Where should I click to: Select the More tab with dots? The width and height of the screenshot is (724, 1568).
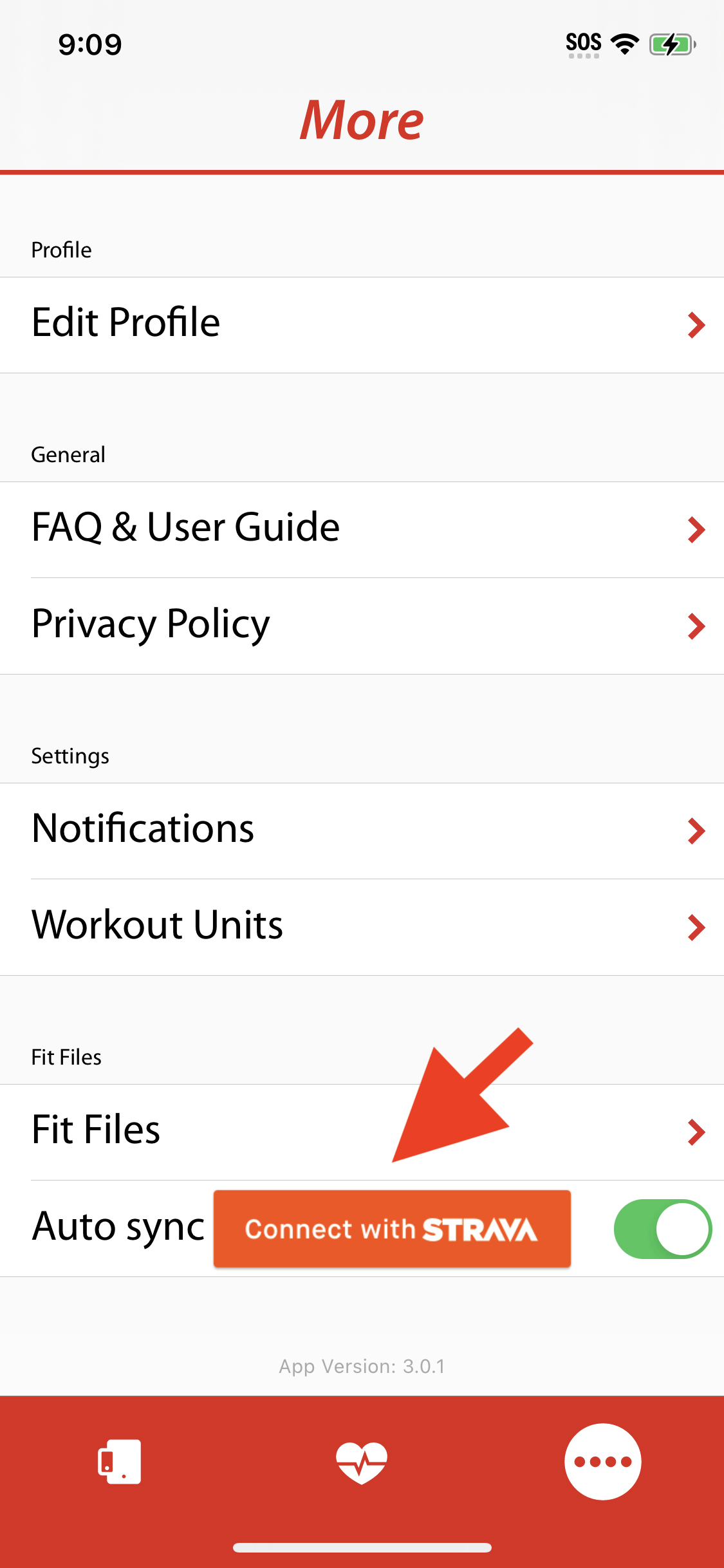point(602,1461)
